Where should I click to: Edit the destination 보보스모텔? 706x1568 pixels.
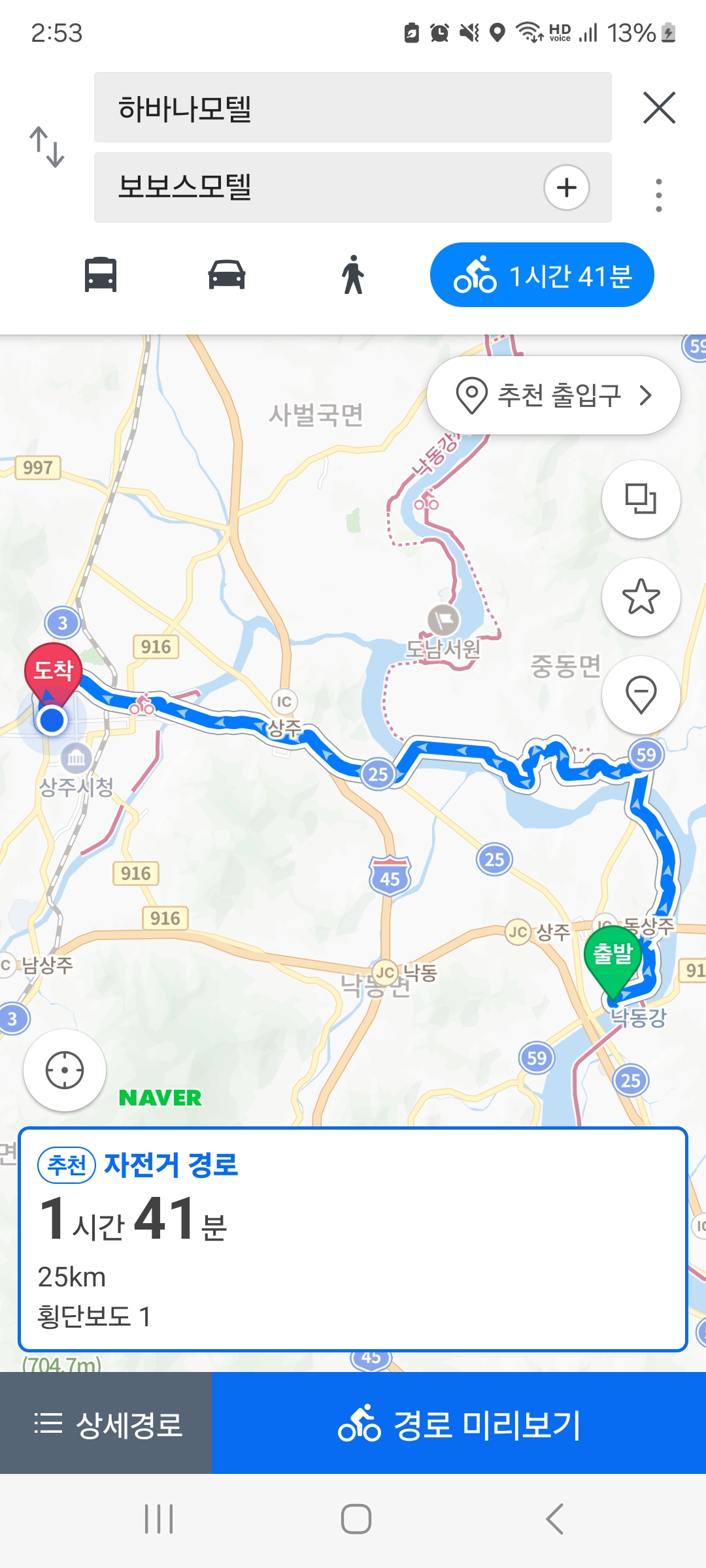314,188
